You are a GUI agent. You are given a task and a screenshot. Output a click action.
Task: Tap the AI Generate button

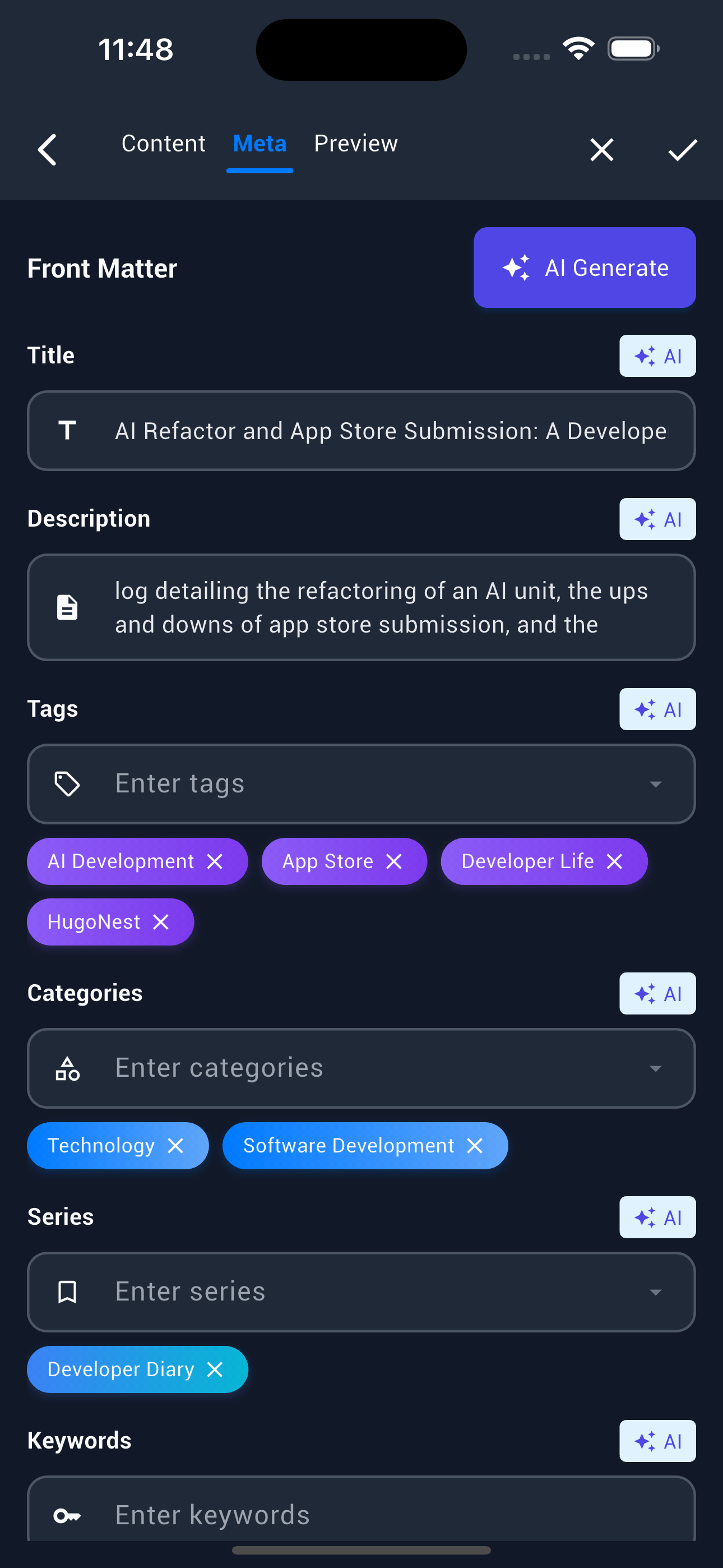[x=584, y=268]
